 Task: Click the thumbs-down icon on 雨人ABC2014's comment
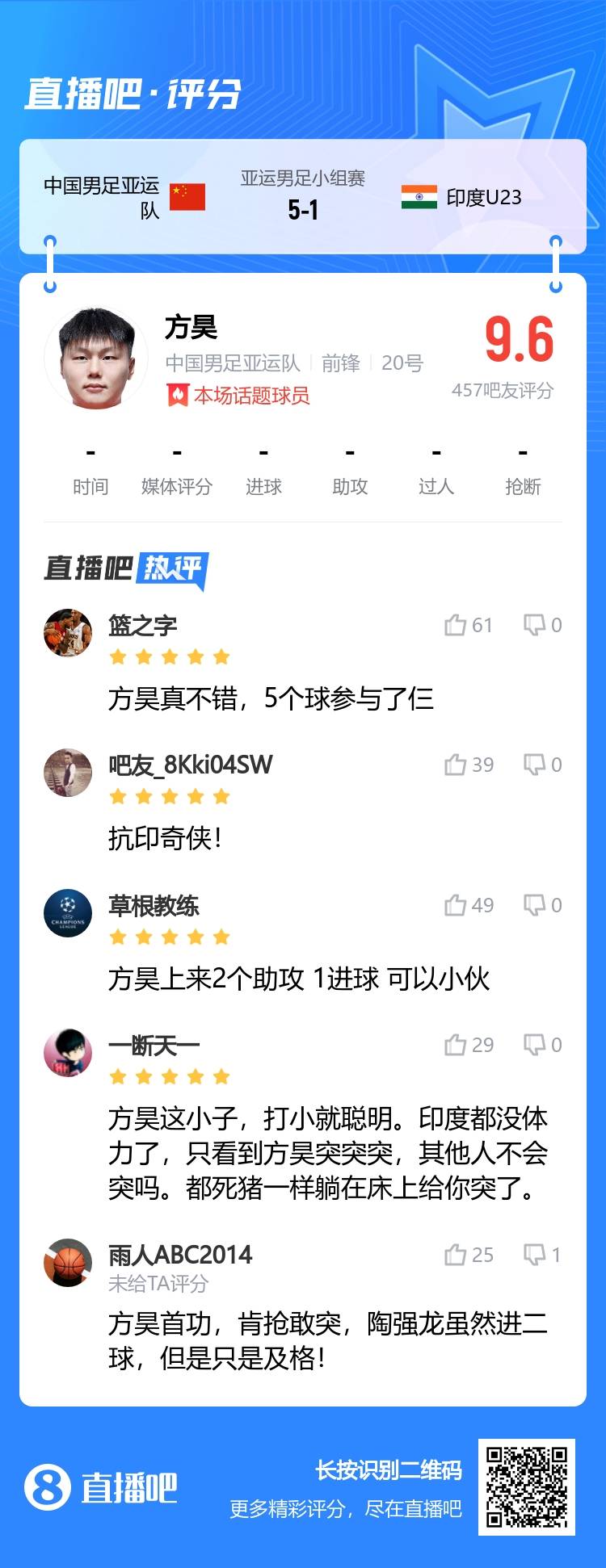[x=535, y=1256]
